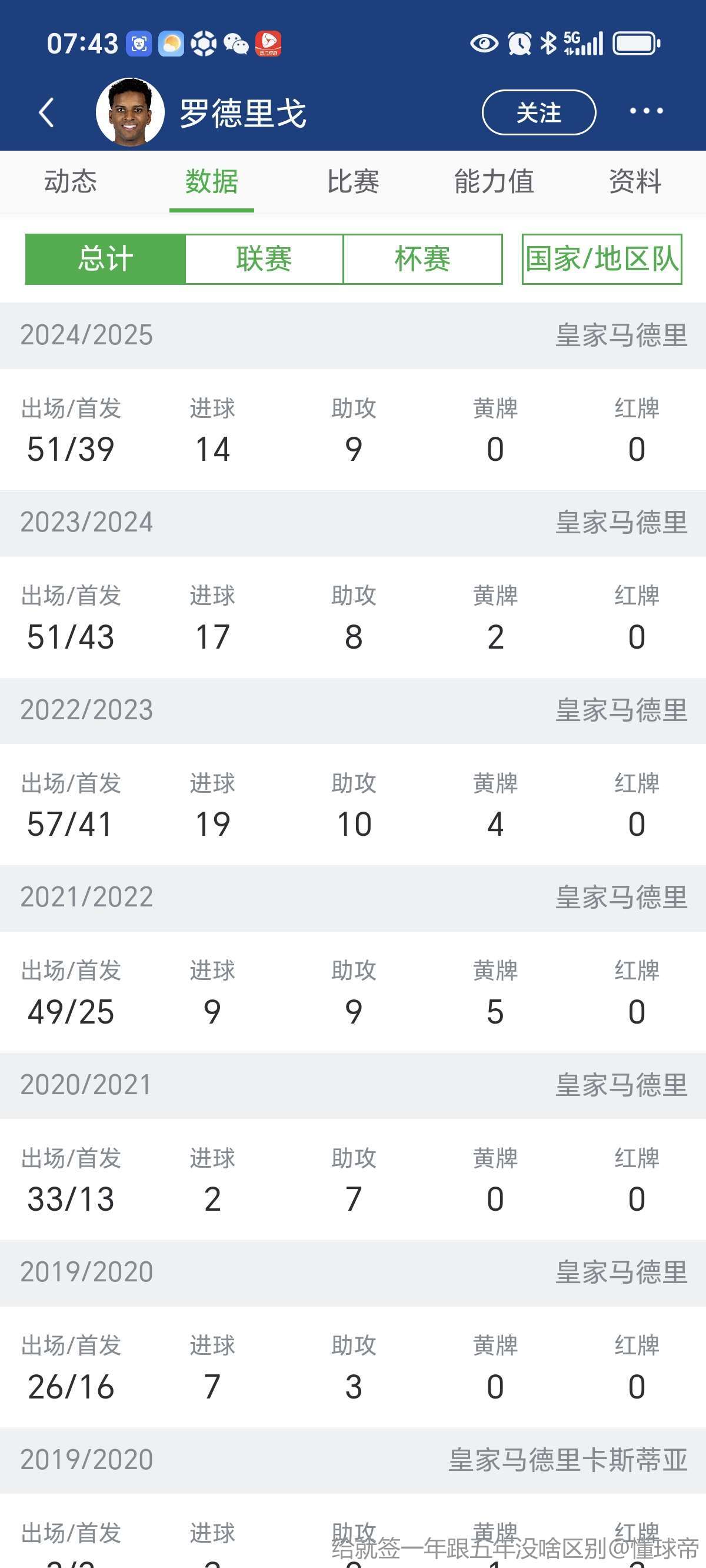View the 能力值 tab
The height and width of the screenshot is (1568, 706).
[494, 181]
